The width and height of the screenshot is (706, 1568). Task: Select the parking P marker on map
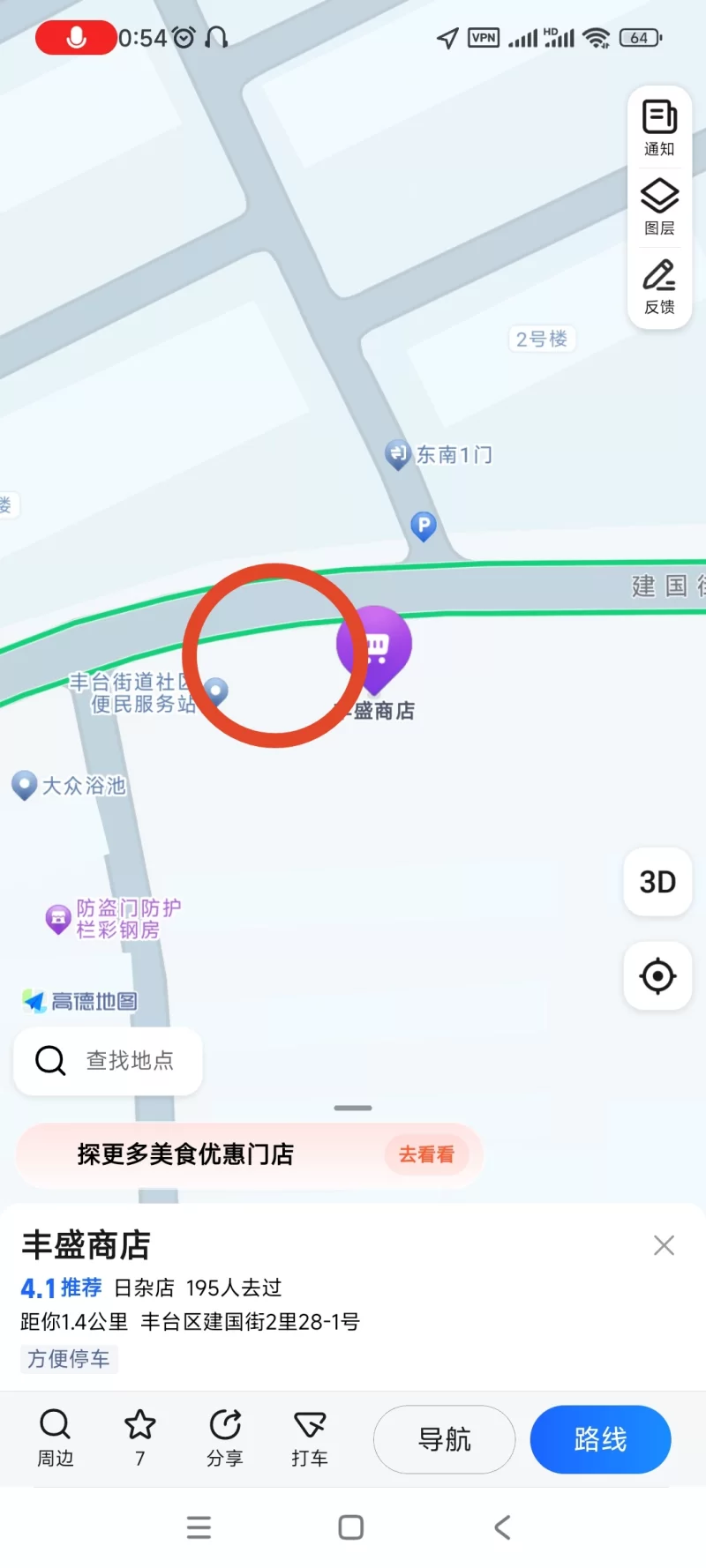(424, 526)
